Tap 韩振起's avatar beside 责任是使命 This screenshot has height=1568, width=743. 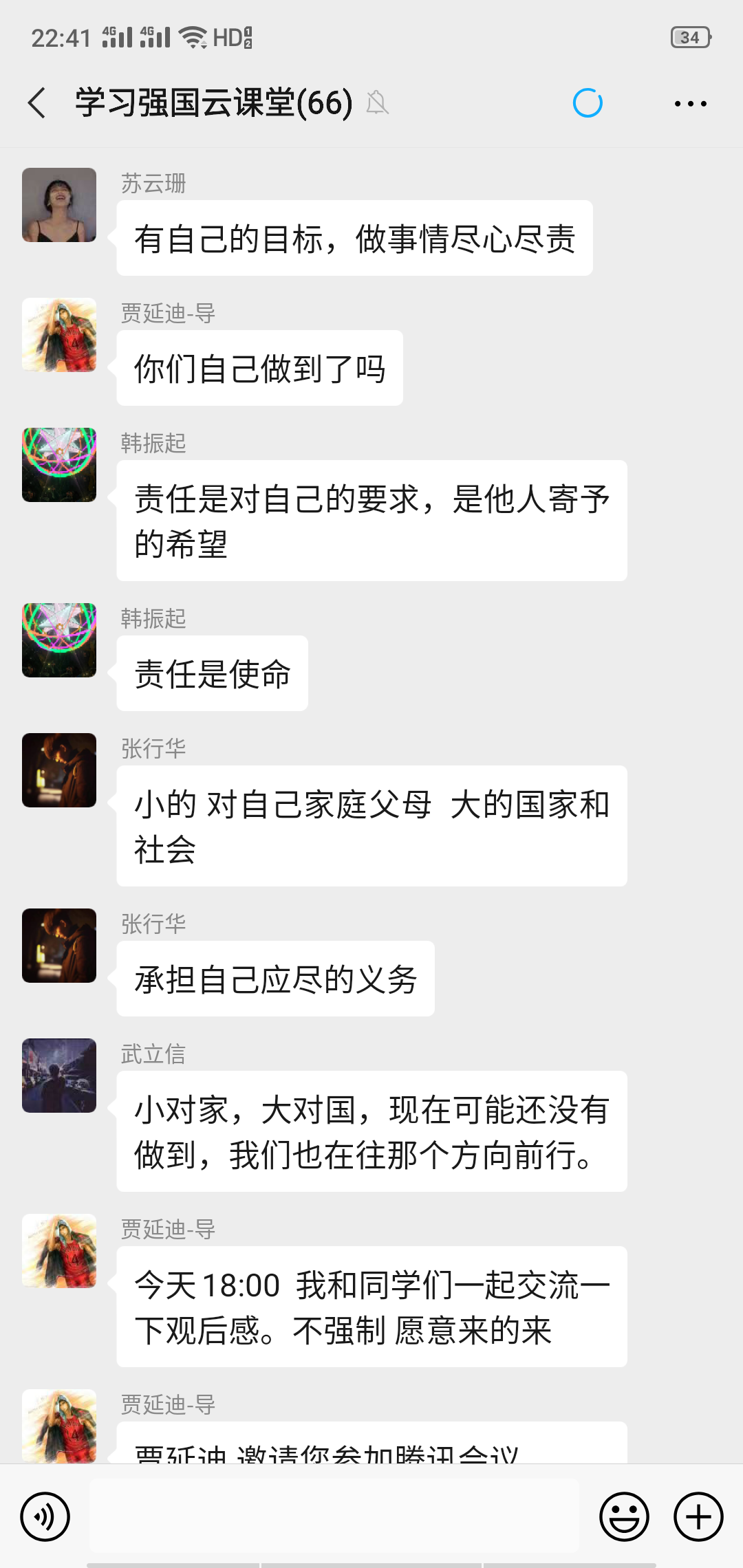click(59, 640)
